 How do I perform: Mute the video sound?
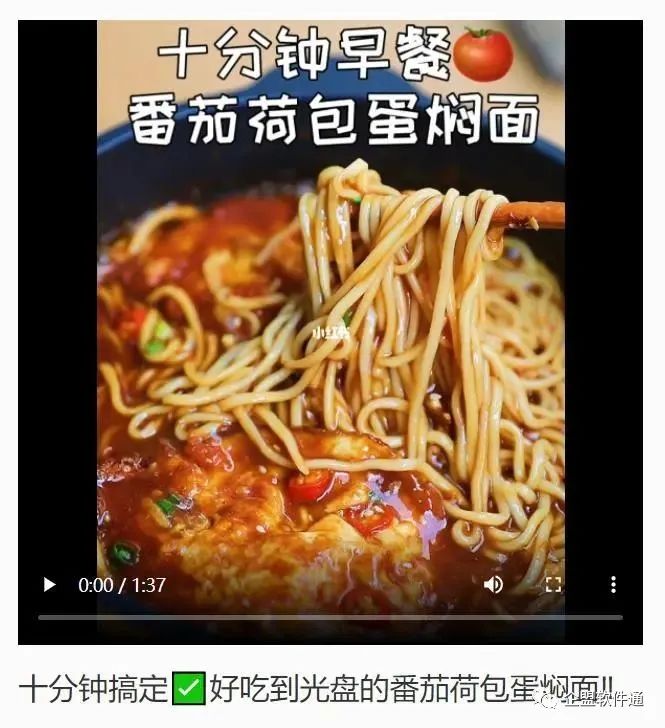tap(493, 585)
